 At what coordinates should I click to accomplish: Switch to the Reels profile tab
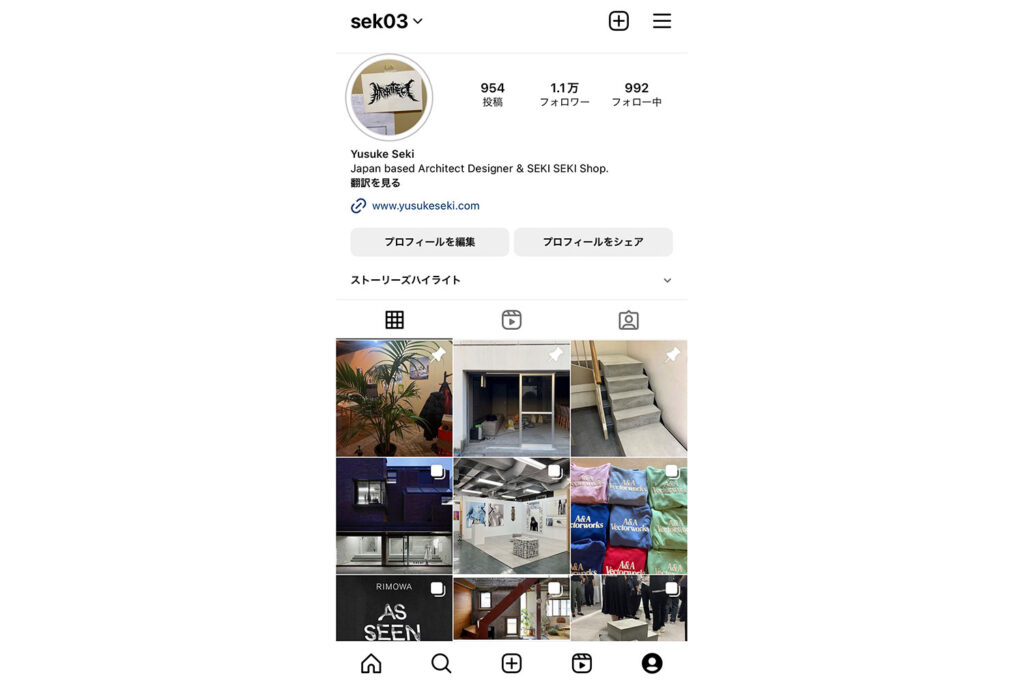(x=511, y=320)
